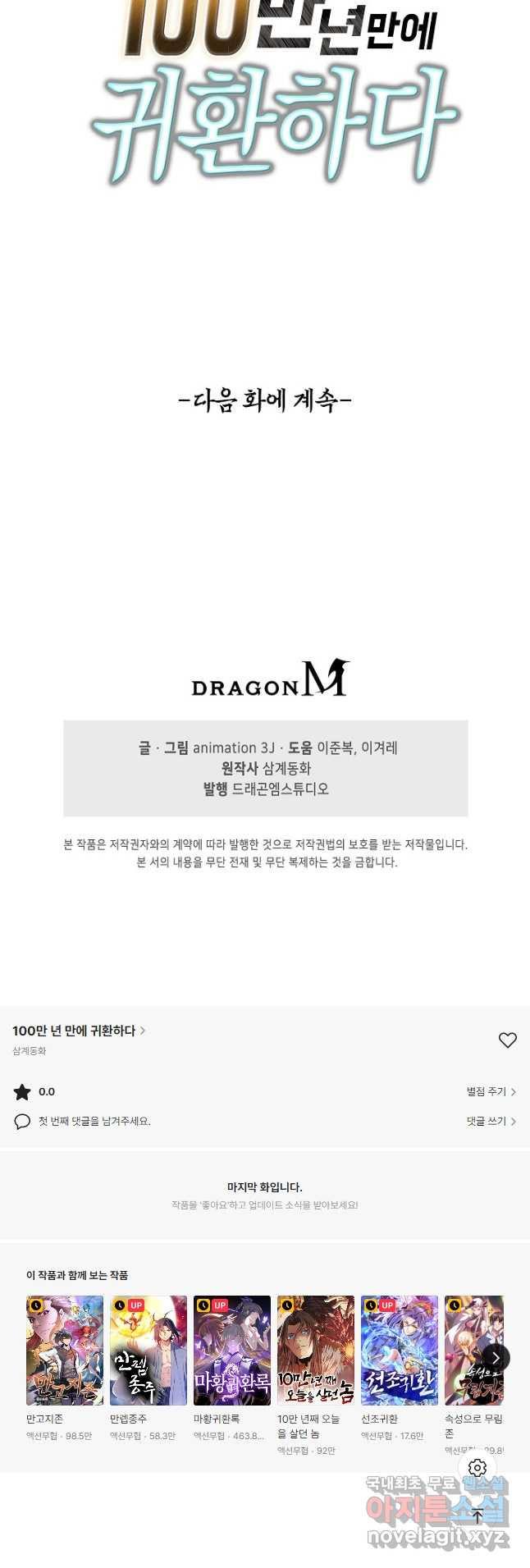Show next recommended series with arrow
530x1568 pixels.
coord(496,1358)
